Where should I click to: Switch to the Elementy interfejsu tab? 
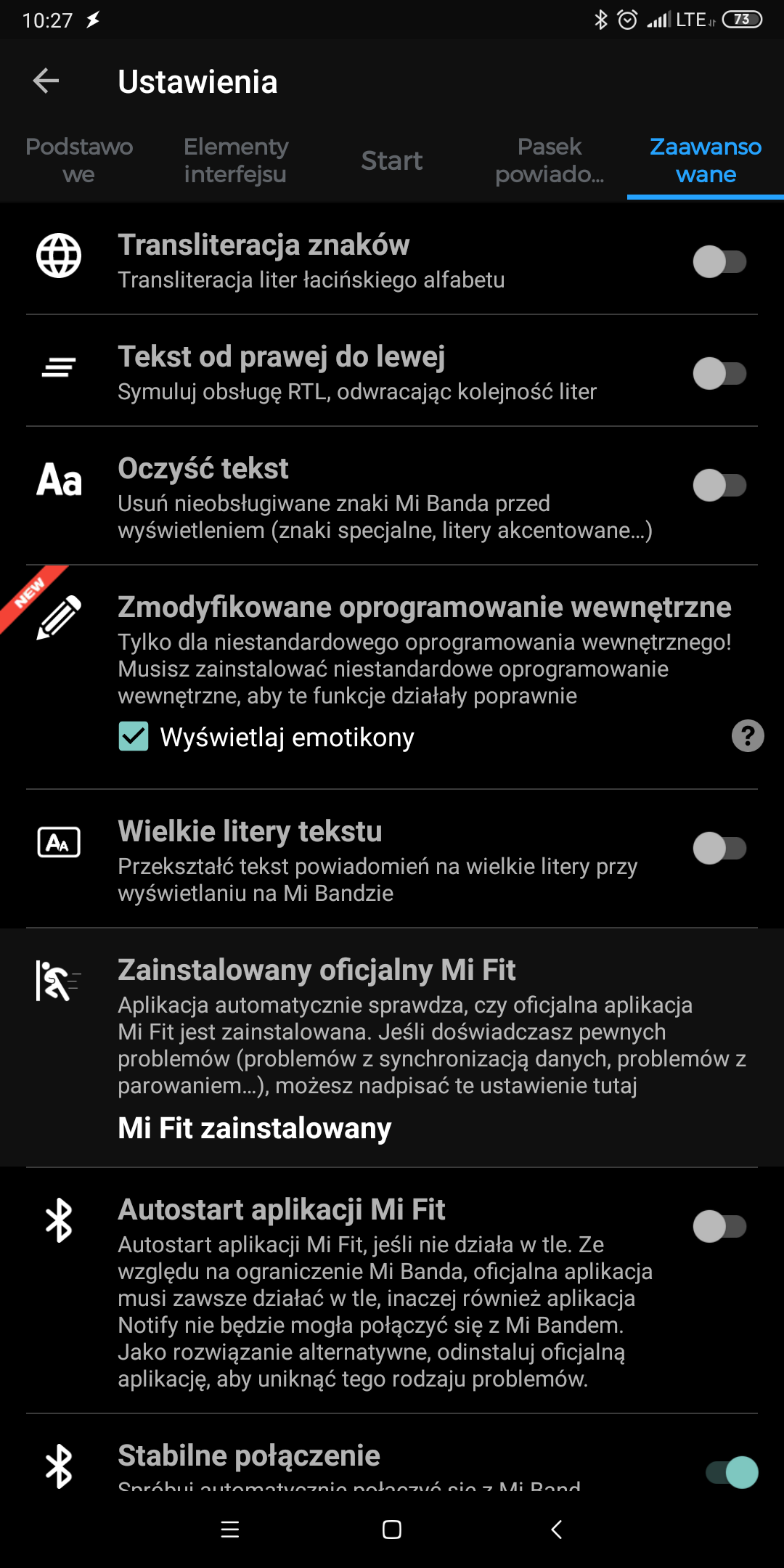click(x=235, y=160)
